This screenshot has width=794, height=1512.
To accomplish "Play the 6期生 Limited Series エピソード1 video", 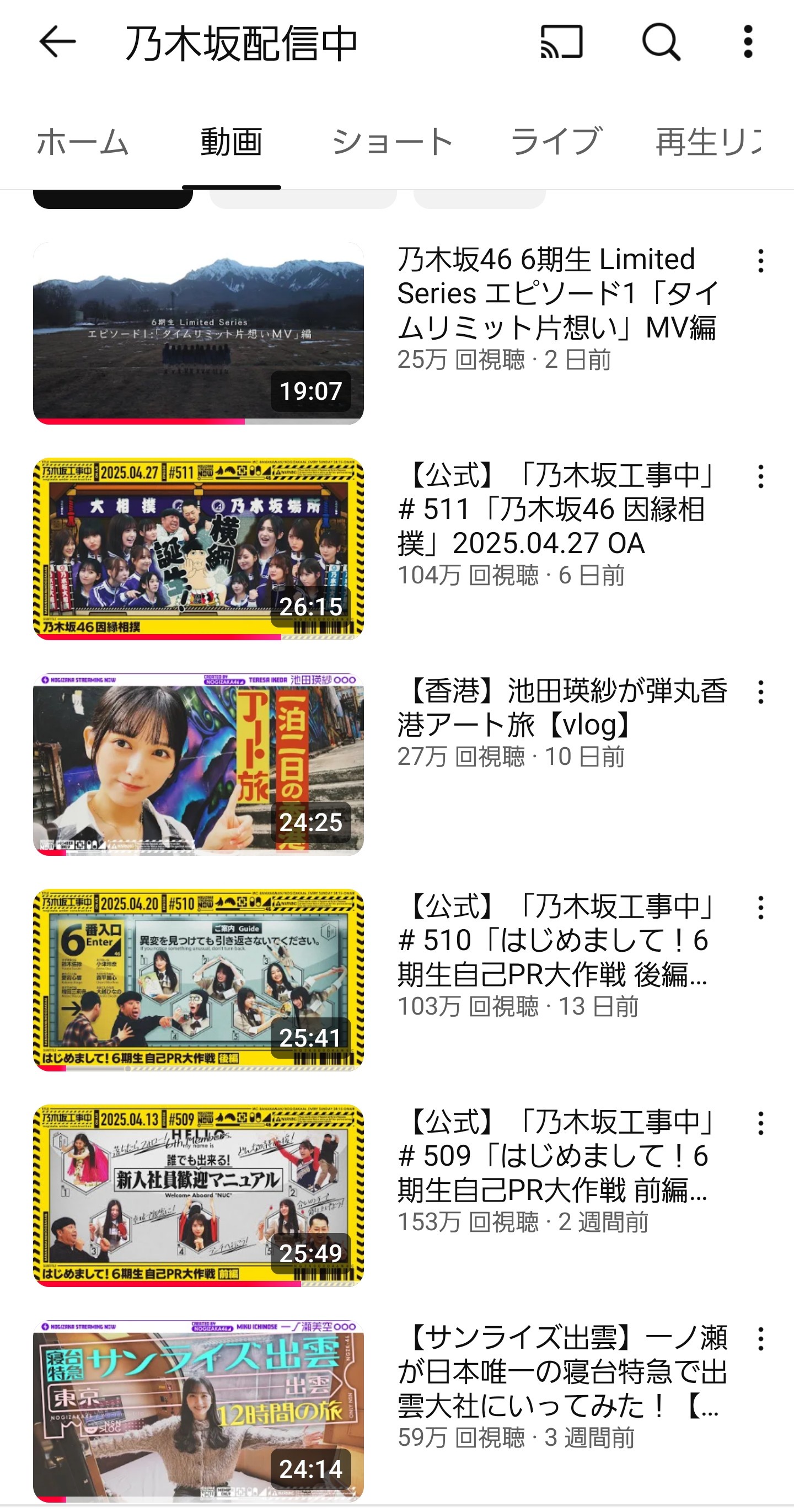I will [198, 333].
